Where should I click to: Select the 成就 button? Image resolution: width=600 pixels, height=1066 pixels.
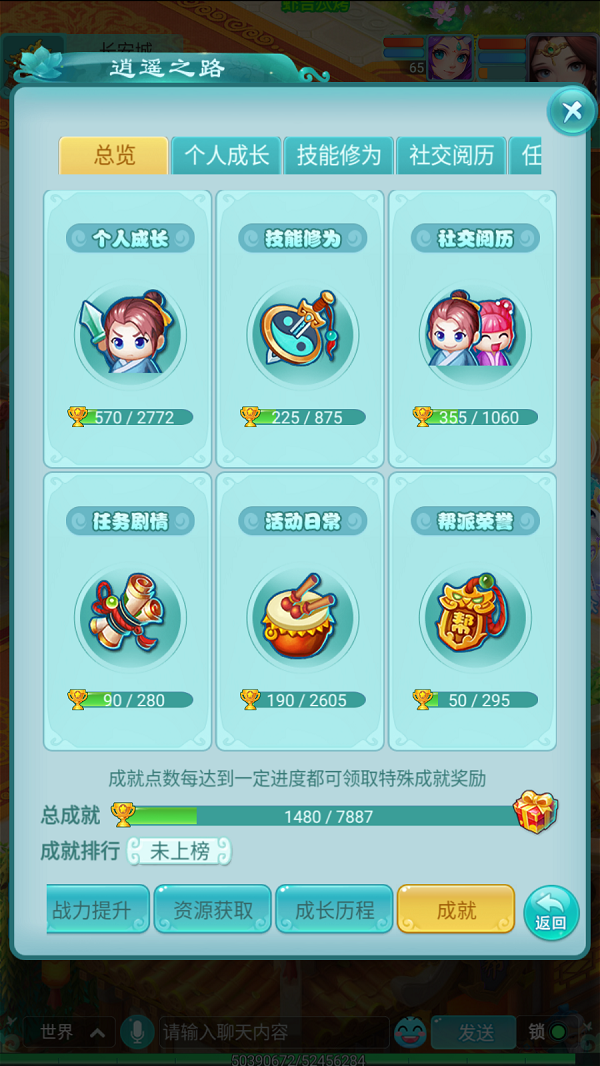coord(456,910)
